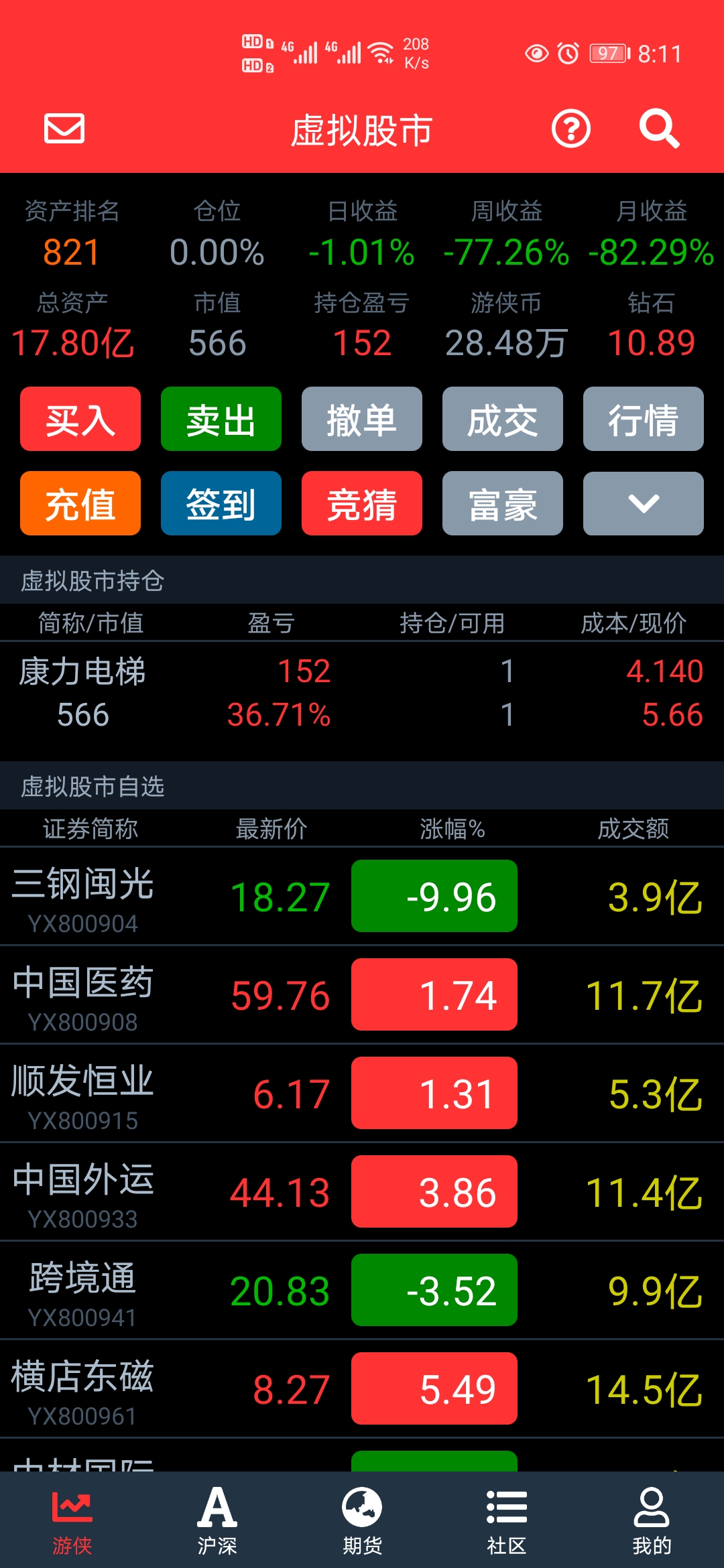Open the help question mark icon
This screenshot has height=1568, width=724.
point(571,129)
